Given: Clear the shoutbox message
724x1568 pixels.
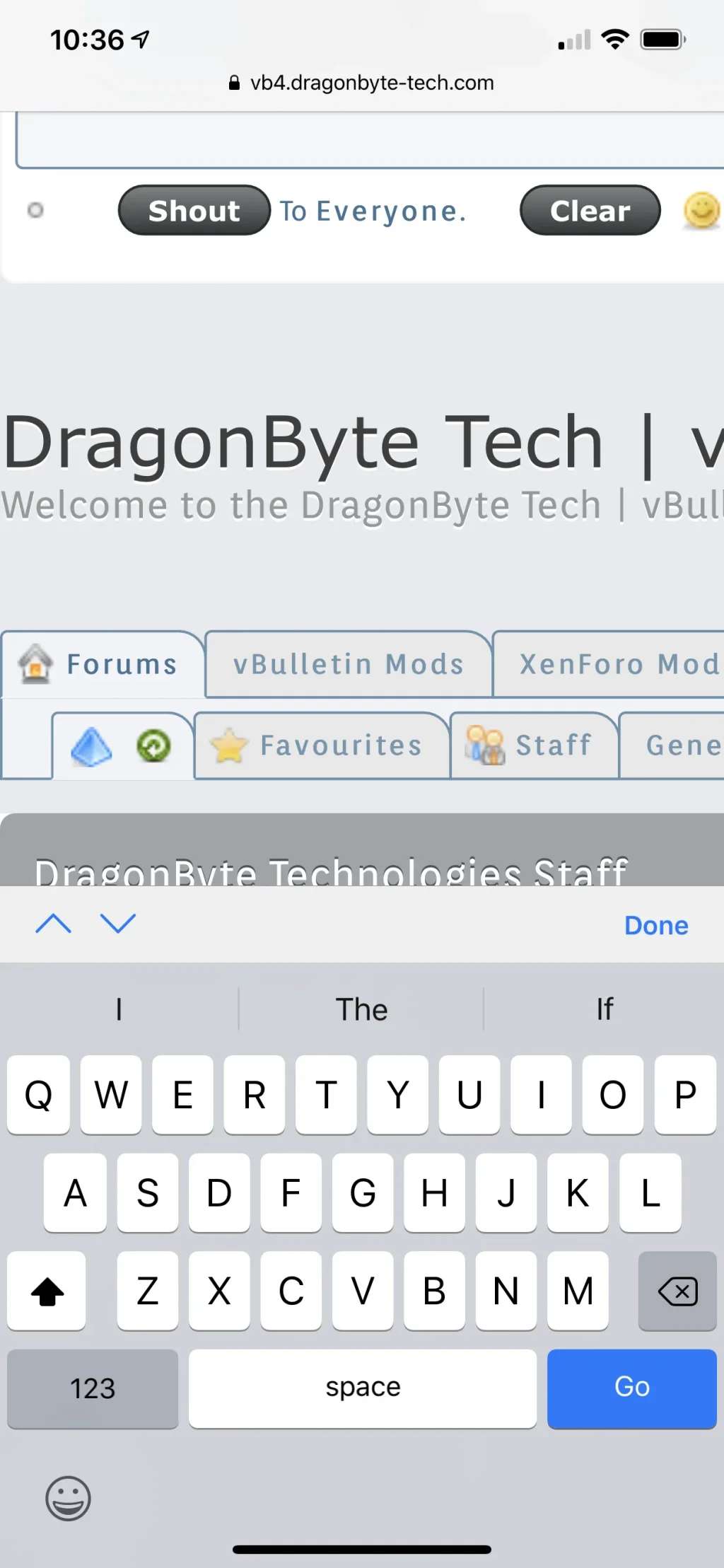Looking at the screenshot, I should tap(590, 211).
